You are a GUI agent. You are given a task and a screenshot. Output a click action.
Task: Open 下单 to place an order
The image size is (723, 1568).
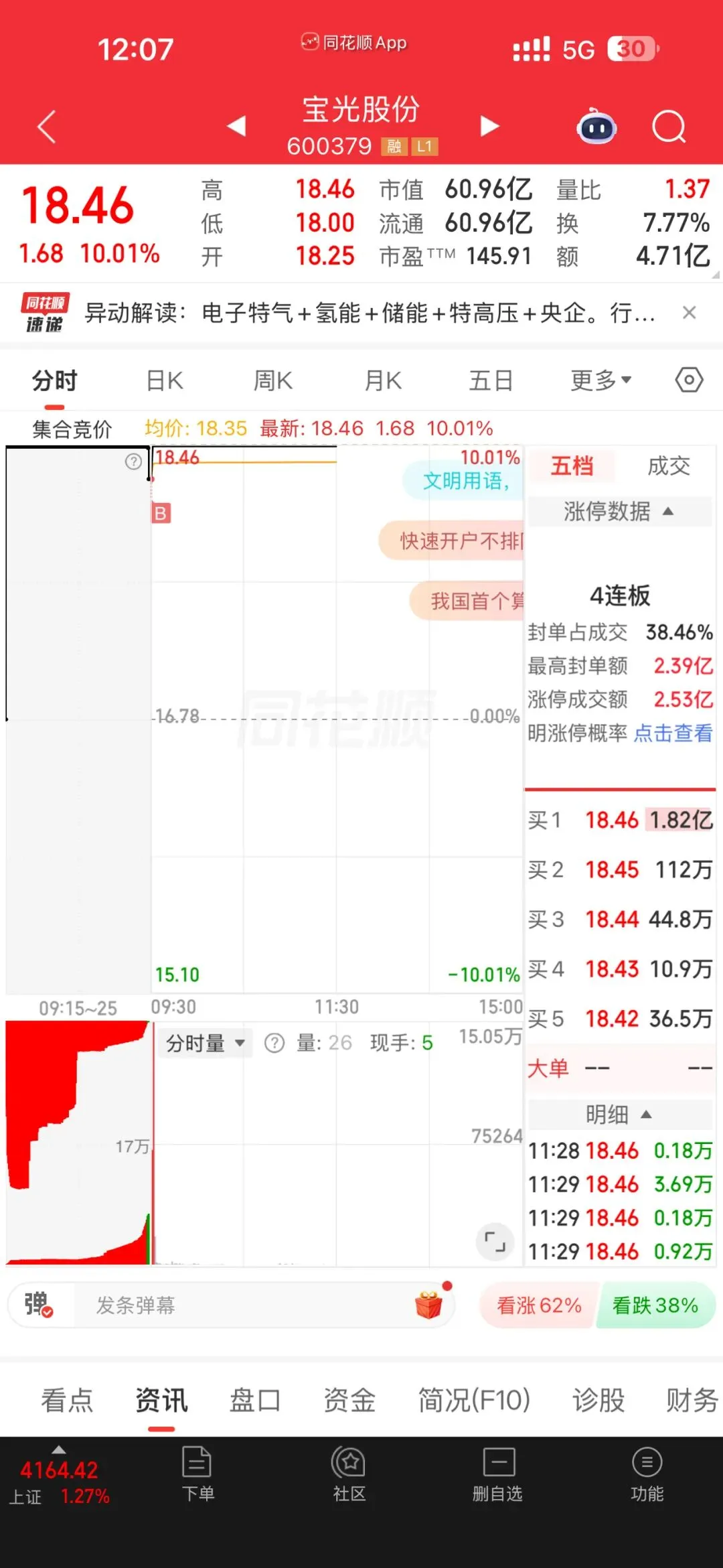(x=197, y=1474)
